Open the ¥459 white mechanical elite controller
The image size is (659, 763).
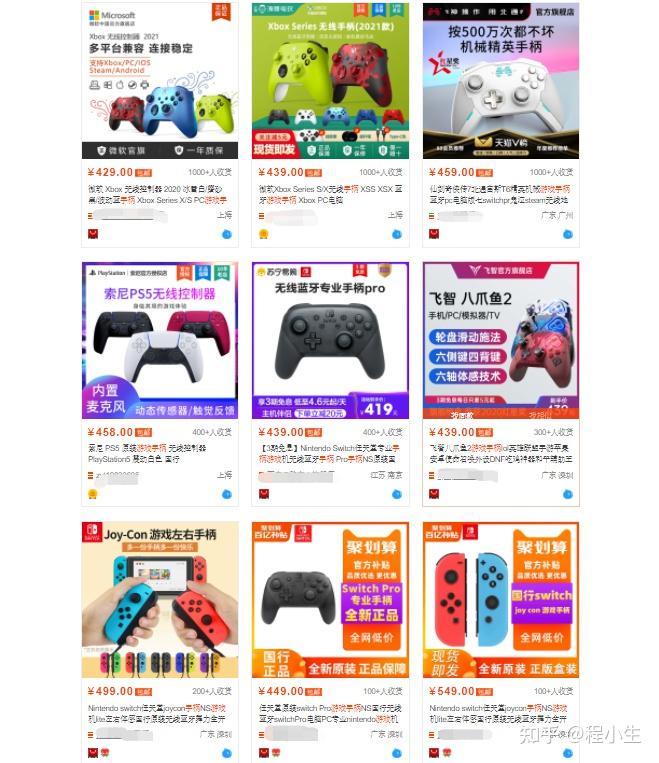point(501,81)
